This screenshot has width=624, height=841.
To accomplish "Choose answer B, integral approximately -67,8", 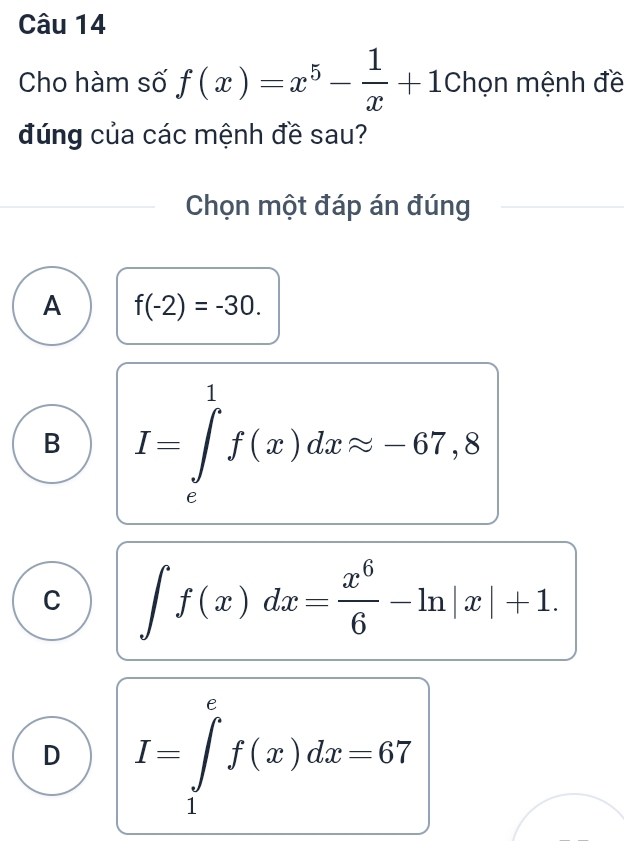I will (54, 444).
